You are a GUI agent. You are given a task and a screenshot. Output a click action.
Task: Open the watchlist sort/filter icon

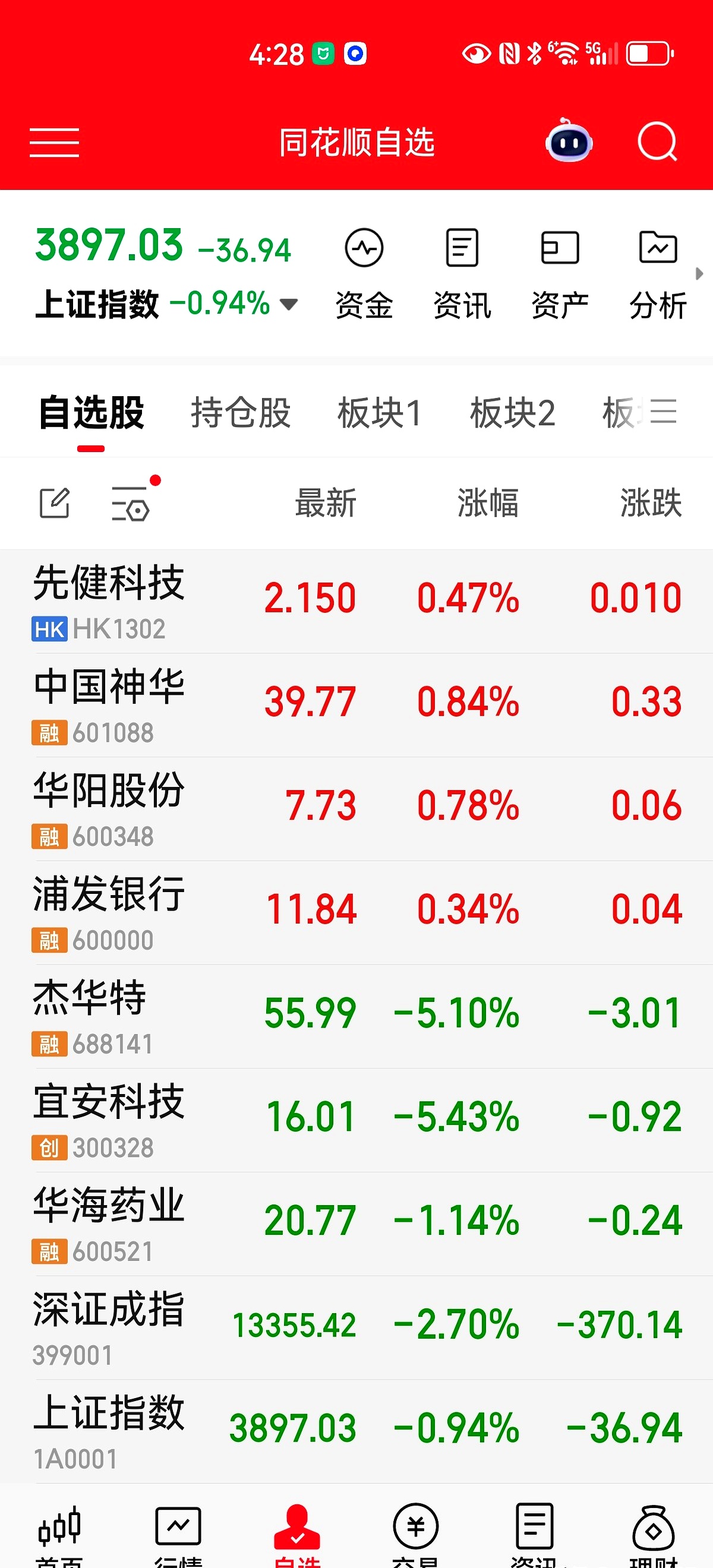[x=130, y=504]
